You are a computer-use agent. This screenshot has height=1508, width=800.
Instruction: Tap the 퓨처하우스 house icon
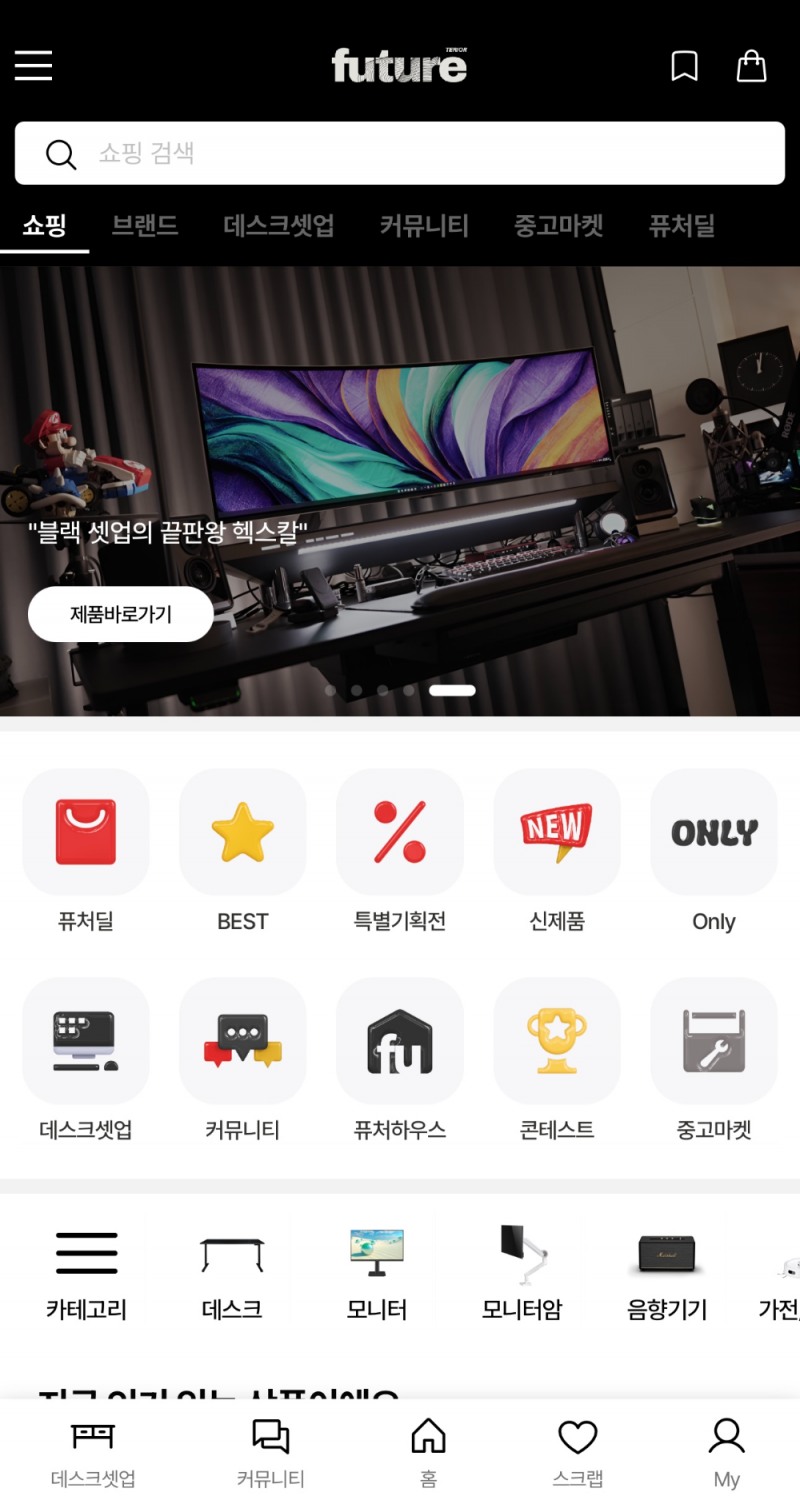(x=399, y=1040)
